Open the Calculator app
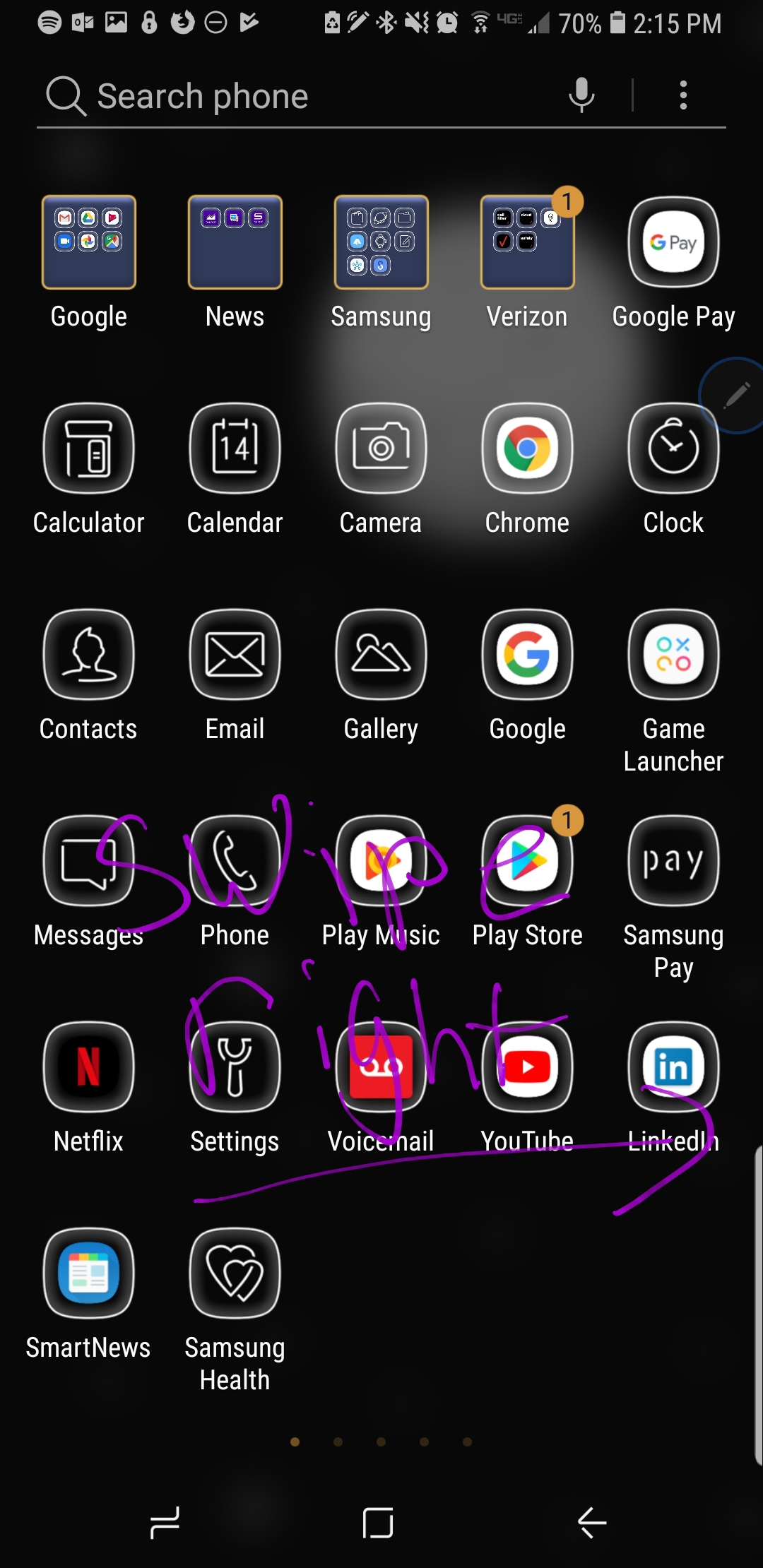The height and width of the screenshot is (1568, 763). tap(88, 449)
